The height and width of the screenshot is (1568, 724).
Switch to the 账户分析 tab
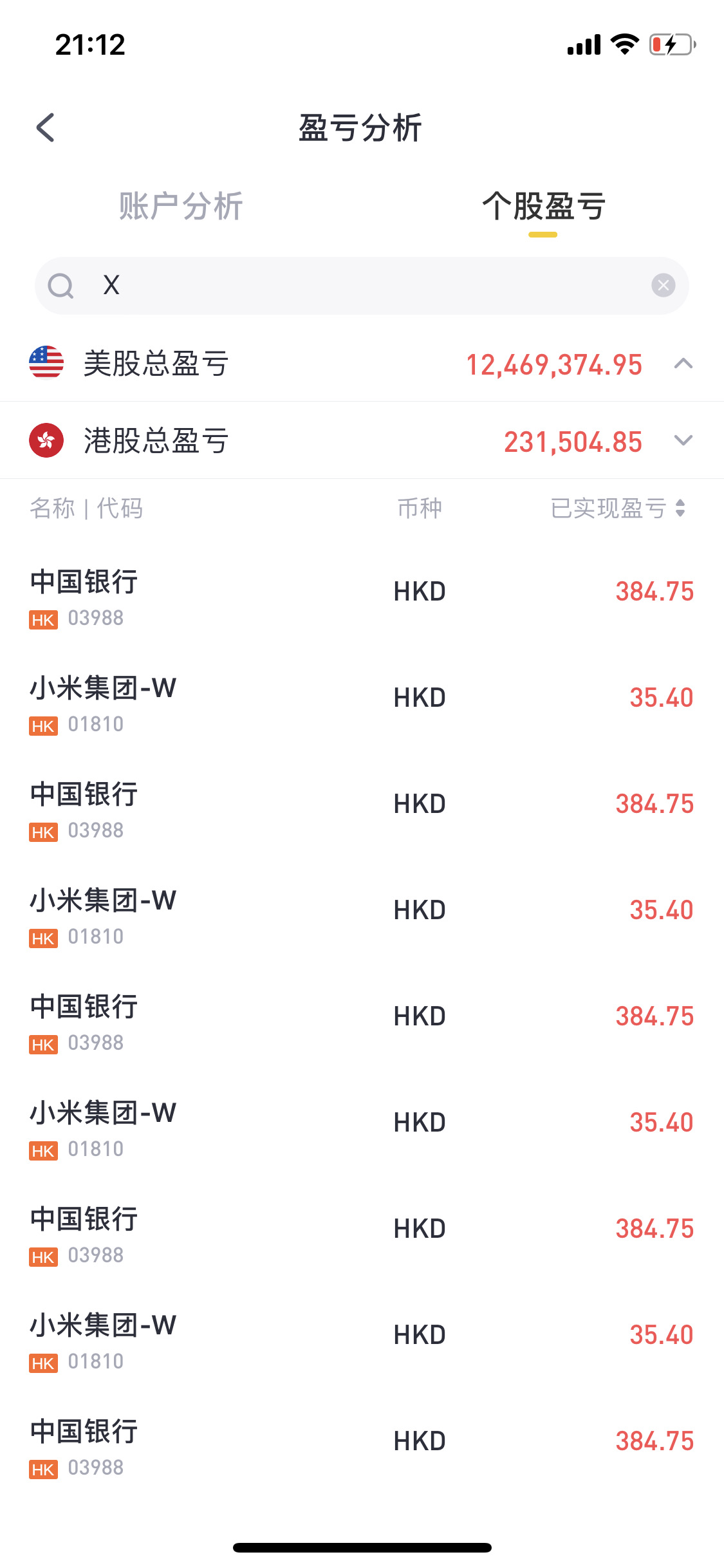(x=181, y=207)
